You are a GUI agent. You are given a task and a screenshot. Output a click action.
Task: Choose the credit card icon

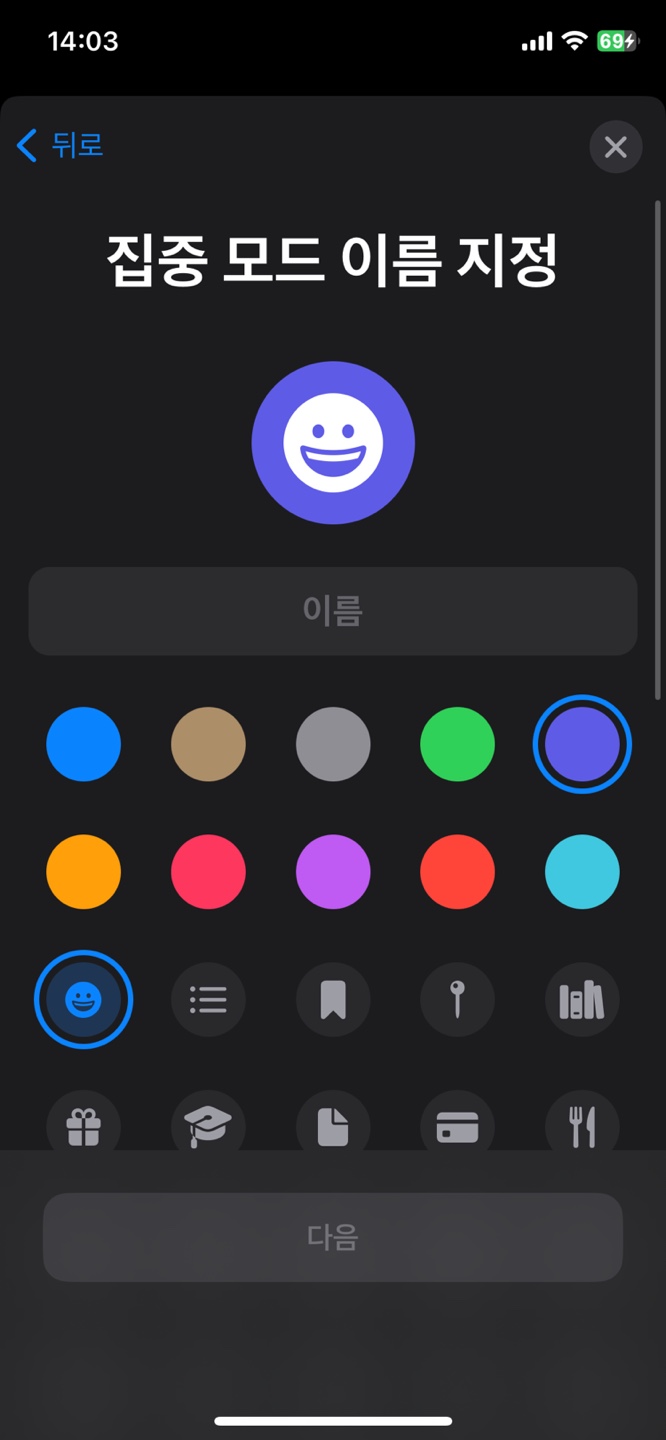pos(457,1124)
